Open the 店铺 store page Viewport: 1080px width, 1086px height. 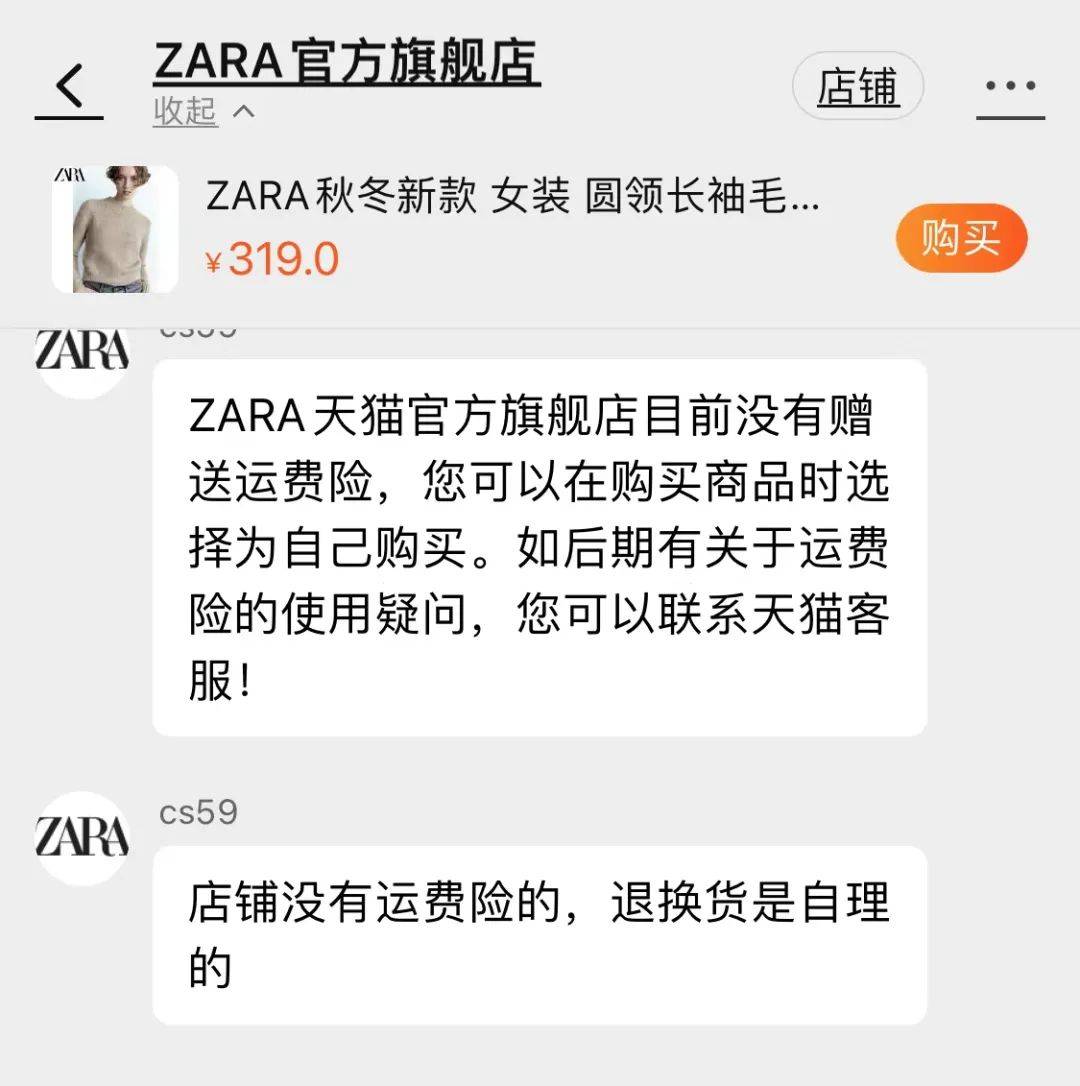pyautogui.click(x=857, y=87)
